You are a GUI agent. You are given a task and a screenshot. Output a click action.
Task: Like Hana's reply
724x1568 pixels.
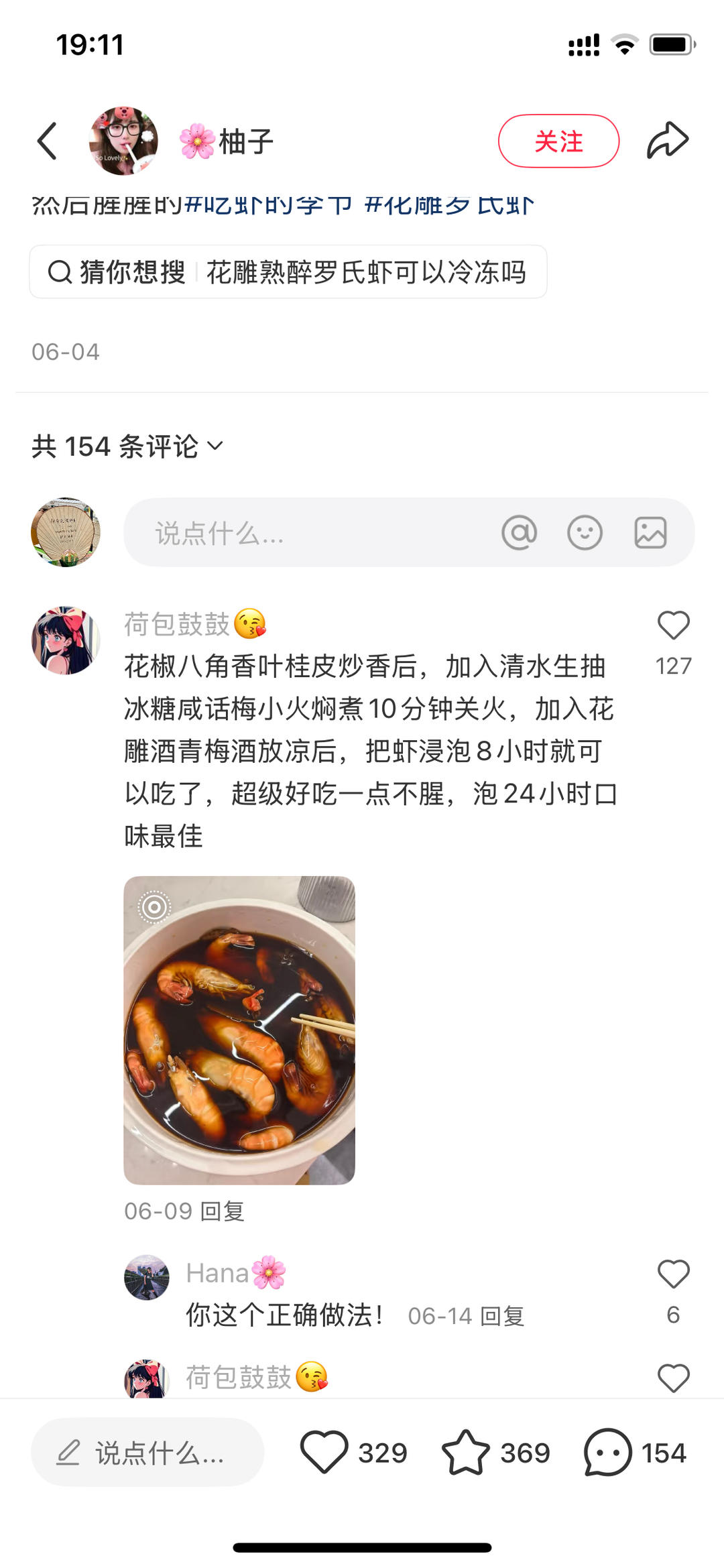[673, 1274]
